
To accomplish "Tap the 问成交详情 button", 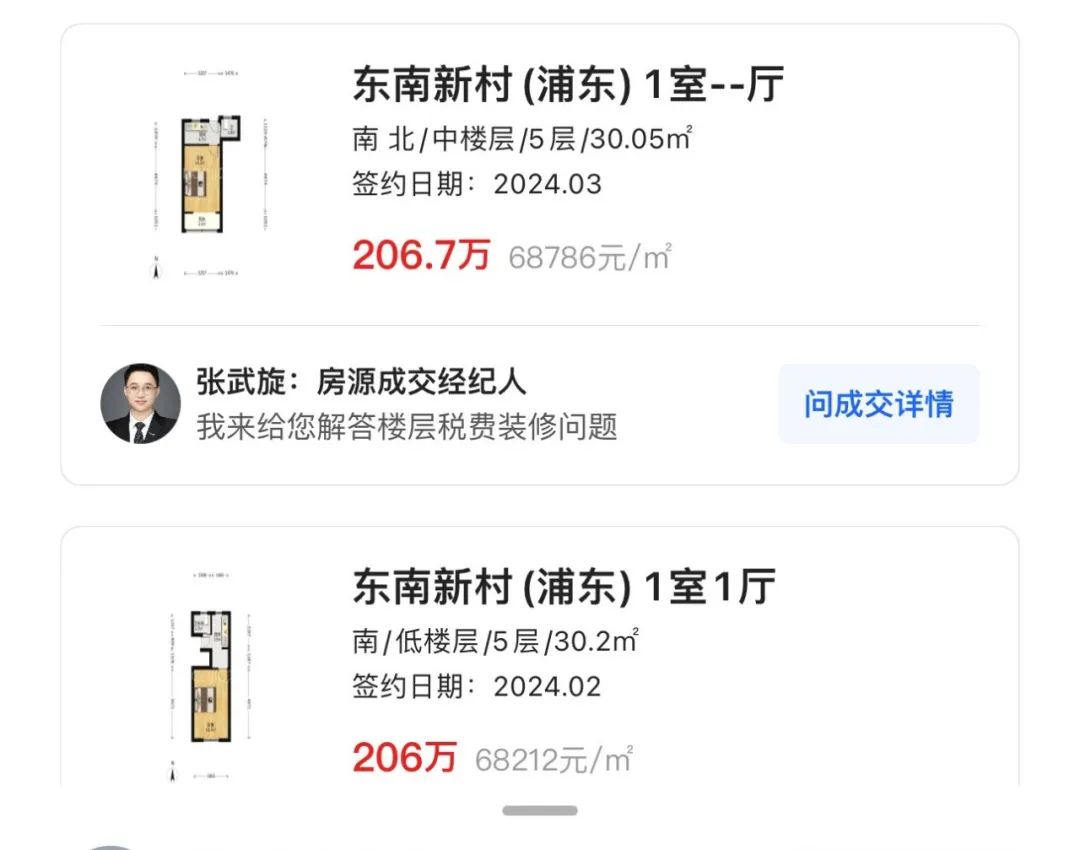I will click(878, 404).
